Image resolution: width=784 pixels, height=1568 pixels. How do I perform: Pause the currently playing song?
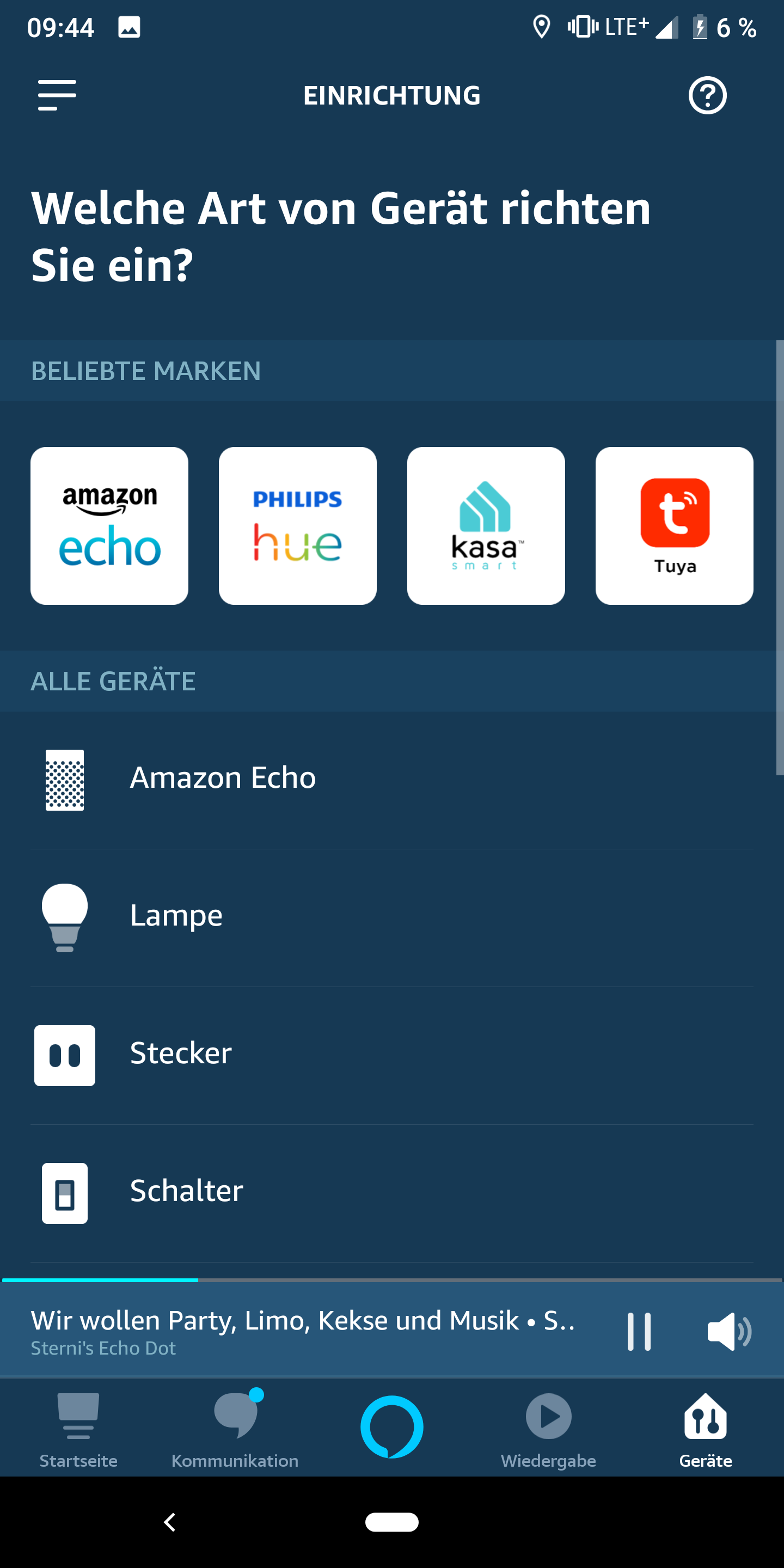click(639, 1331)
